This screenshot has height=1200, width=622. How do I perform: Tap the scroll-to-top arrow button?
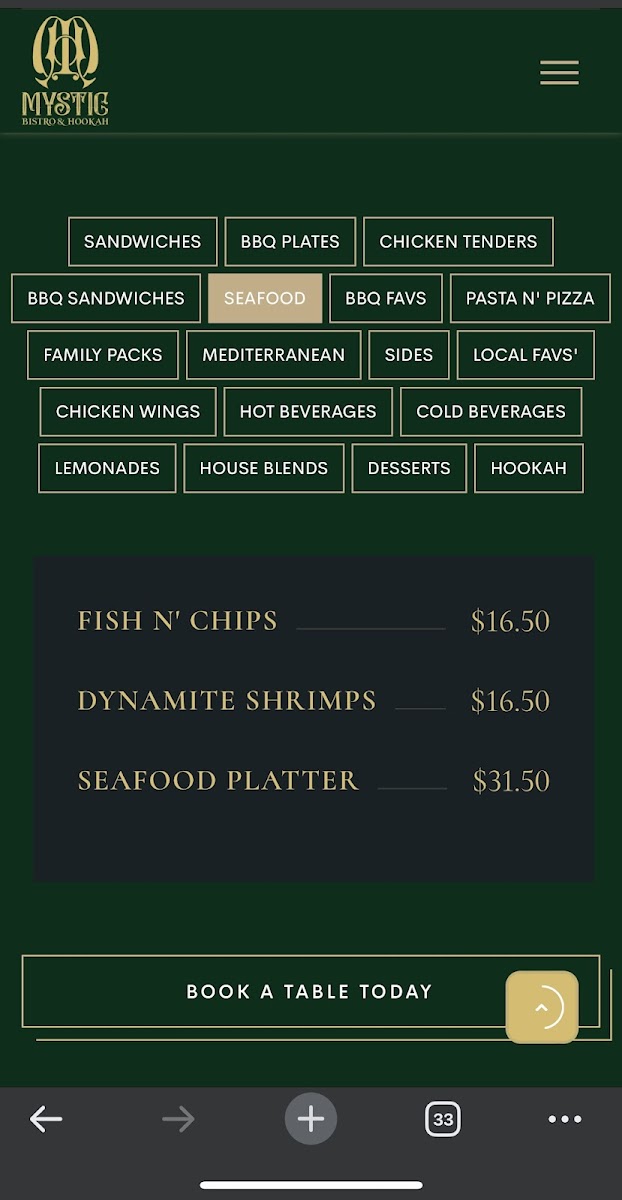point(542,1007)
